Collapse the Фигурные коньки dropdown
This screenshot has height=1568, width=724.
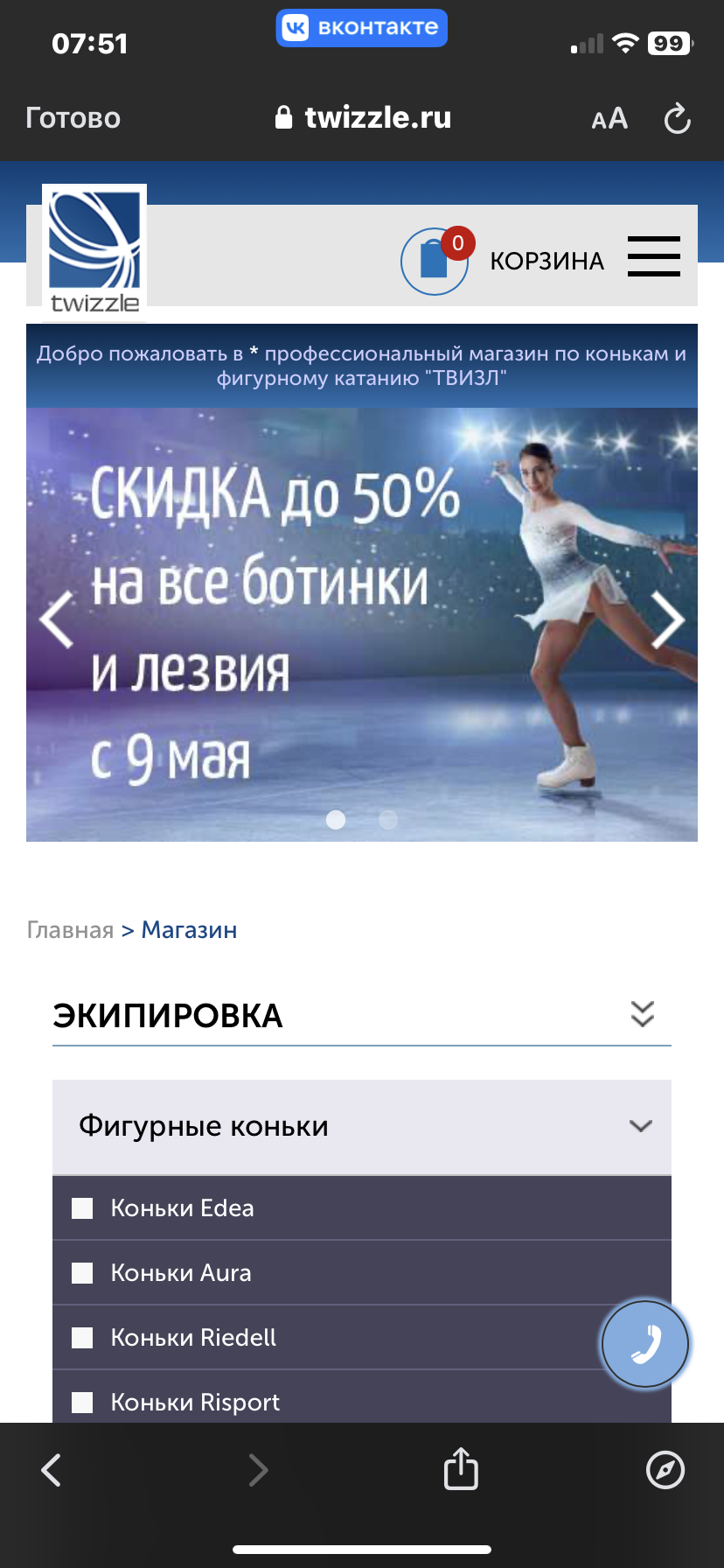click(640, 1126)
